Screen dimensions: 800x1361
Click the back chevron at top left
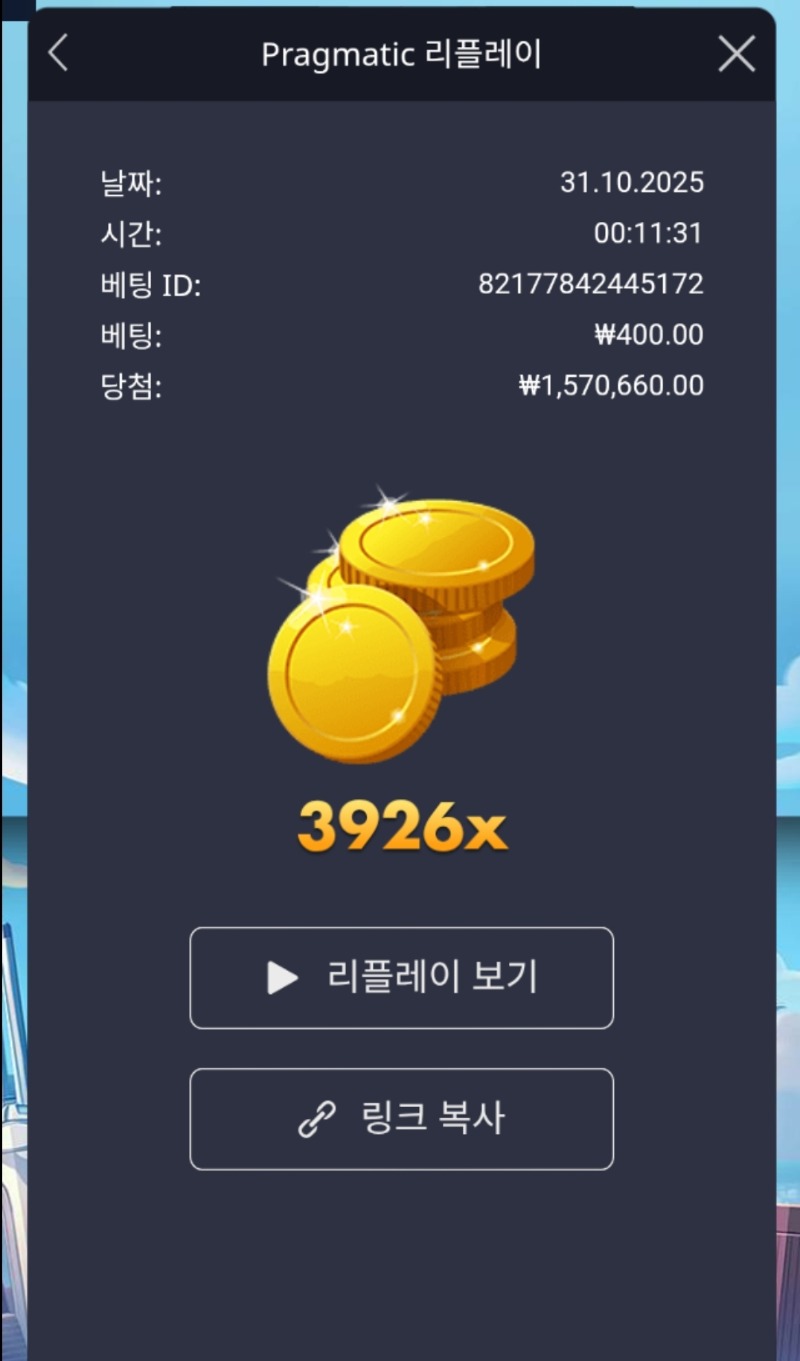coord(57,54)
